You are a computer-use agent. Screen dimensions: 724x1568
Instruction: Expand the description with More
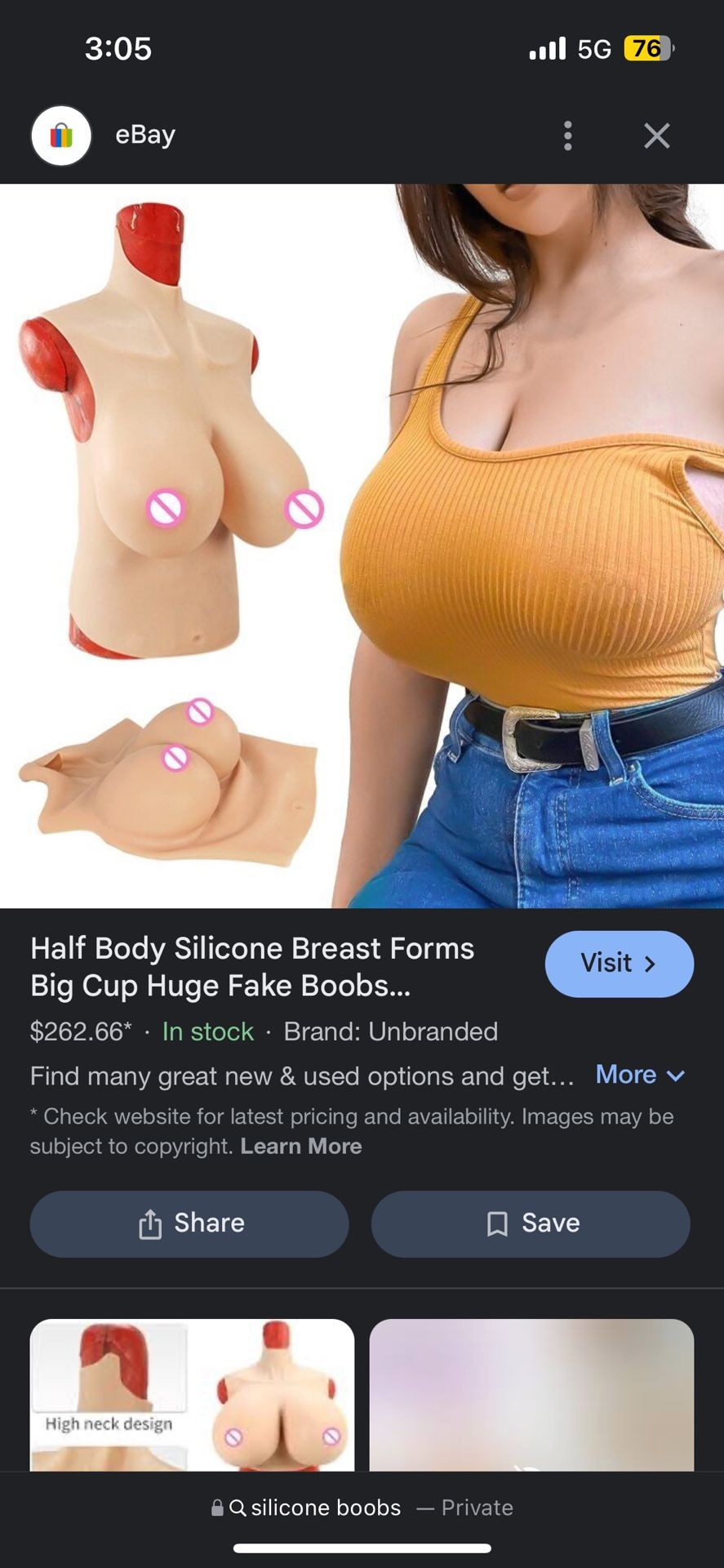(639, 1075)
